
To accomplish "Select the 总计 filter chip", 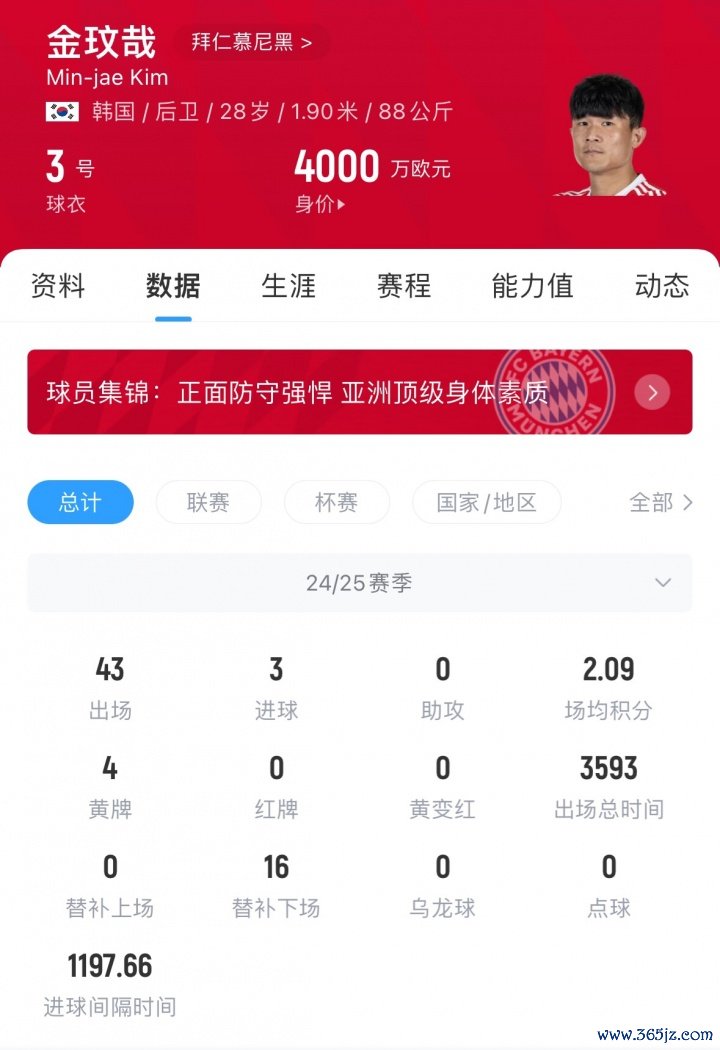I will coord(80,502).
